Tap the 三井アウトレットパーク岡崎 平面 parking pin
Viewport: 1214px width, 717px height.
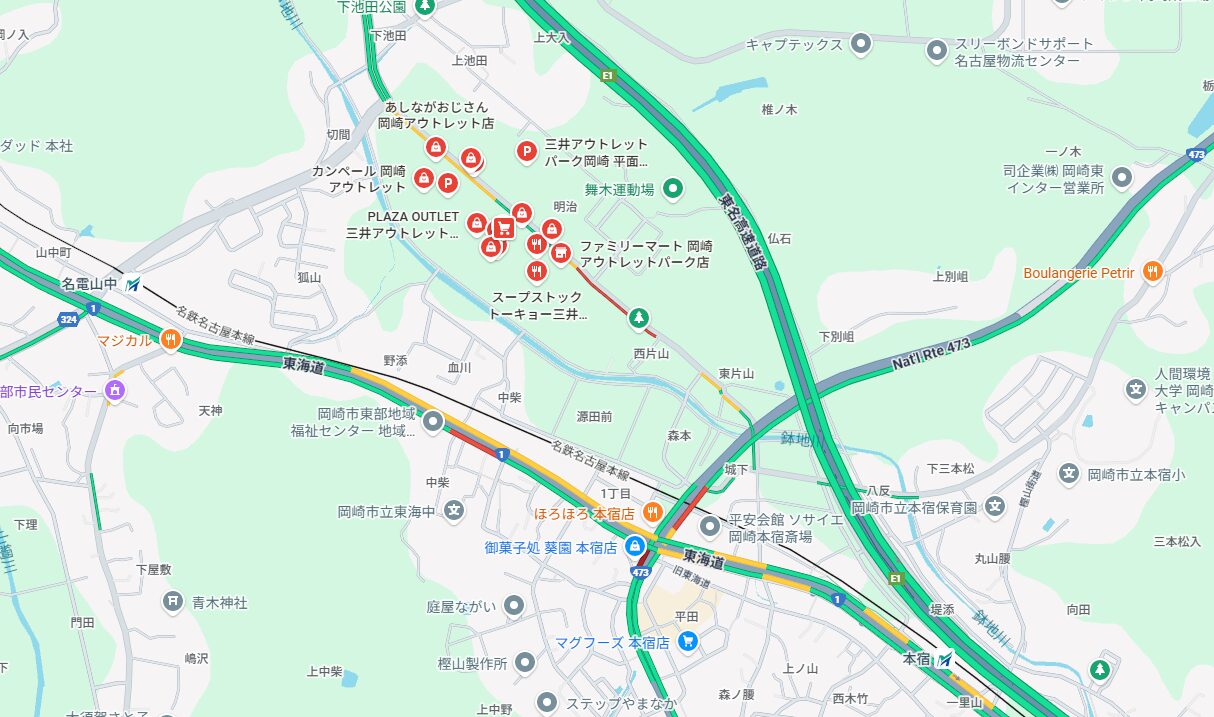pyautogui.click(x=526, y=151)
